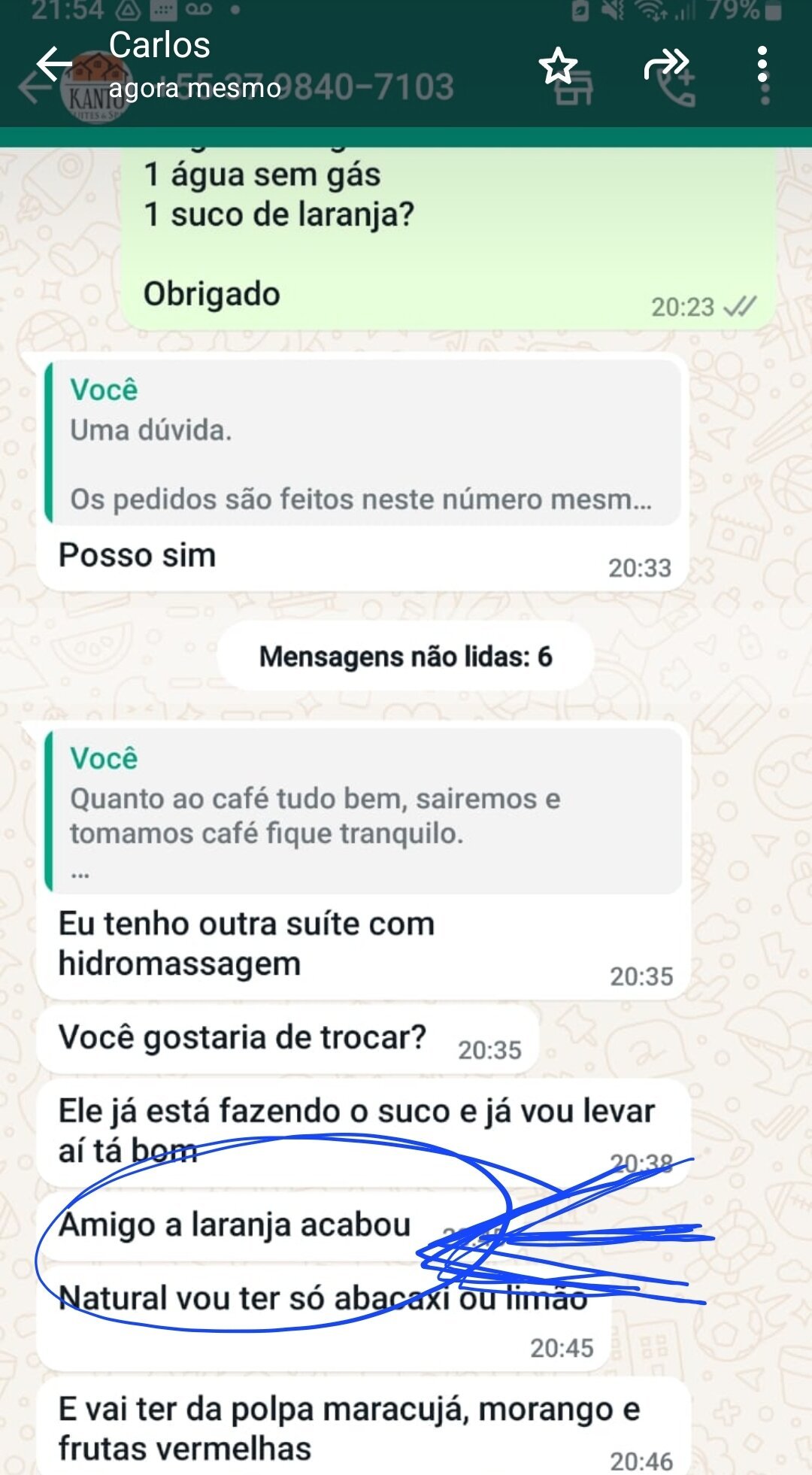The height and width of the screenshot is (1475, 812).
Task: Go back from Carlos's image viewer
Action: (54, 64)
